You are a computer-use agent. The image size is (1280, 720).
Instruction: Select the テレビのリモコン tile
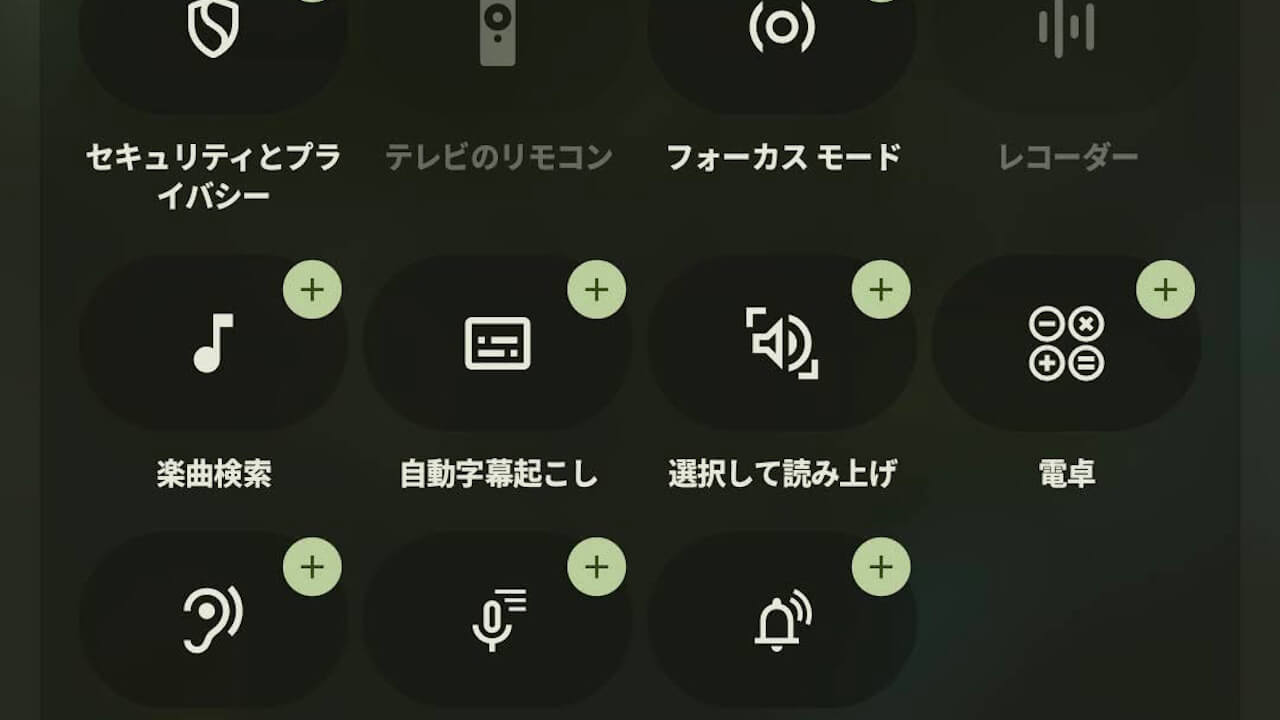click(x=498, y=40)
